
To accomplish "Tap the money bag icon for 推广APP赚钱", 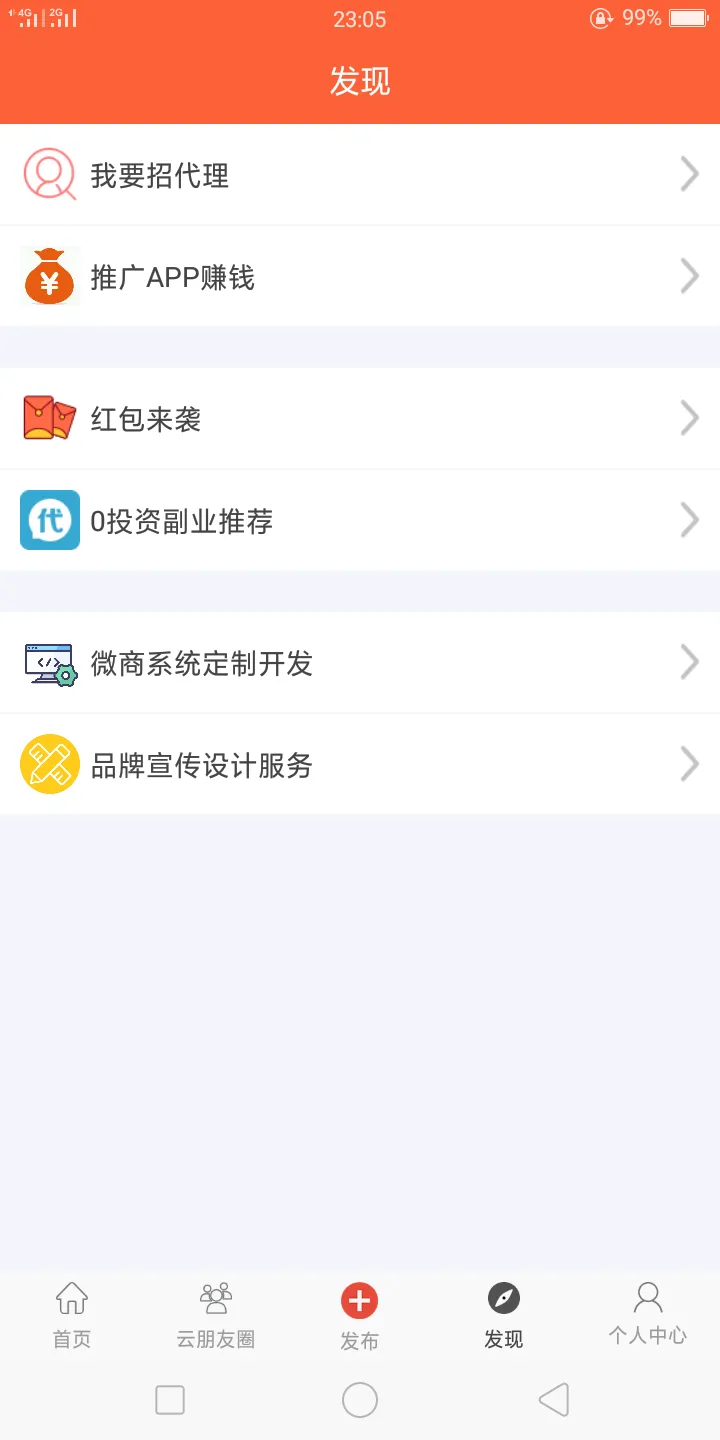I will 50,276.
